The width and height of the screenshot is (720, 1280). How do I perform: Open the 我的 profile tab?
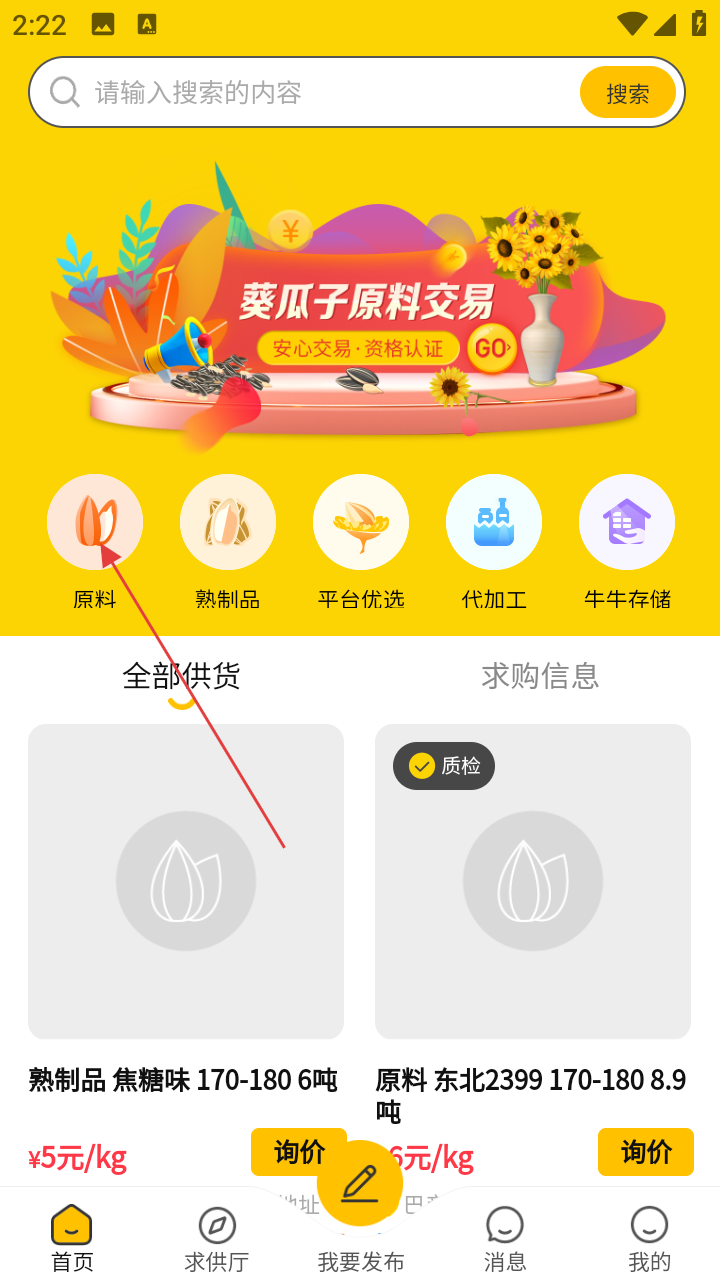tap(649, 1238)
